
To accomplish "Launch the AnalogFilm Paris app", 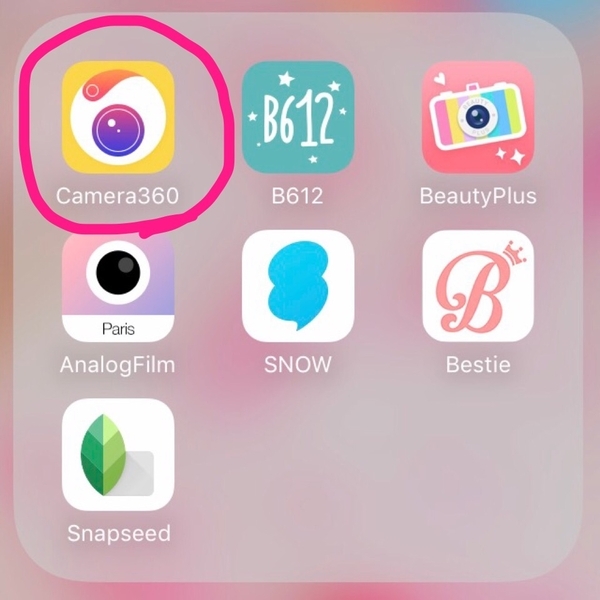I will coord(118,286).
